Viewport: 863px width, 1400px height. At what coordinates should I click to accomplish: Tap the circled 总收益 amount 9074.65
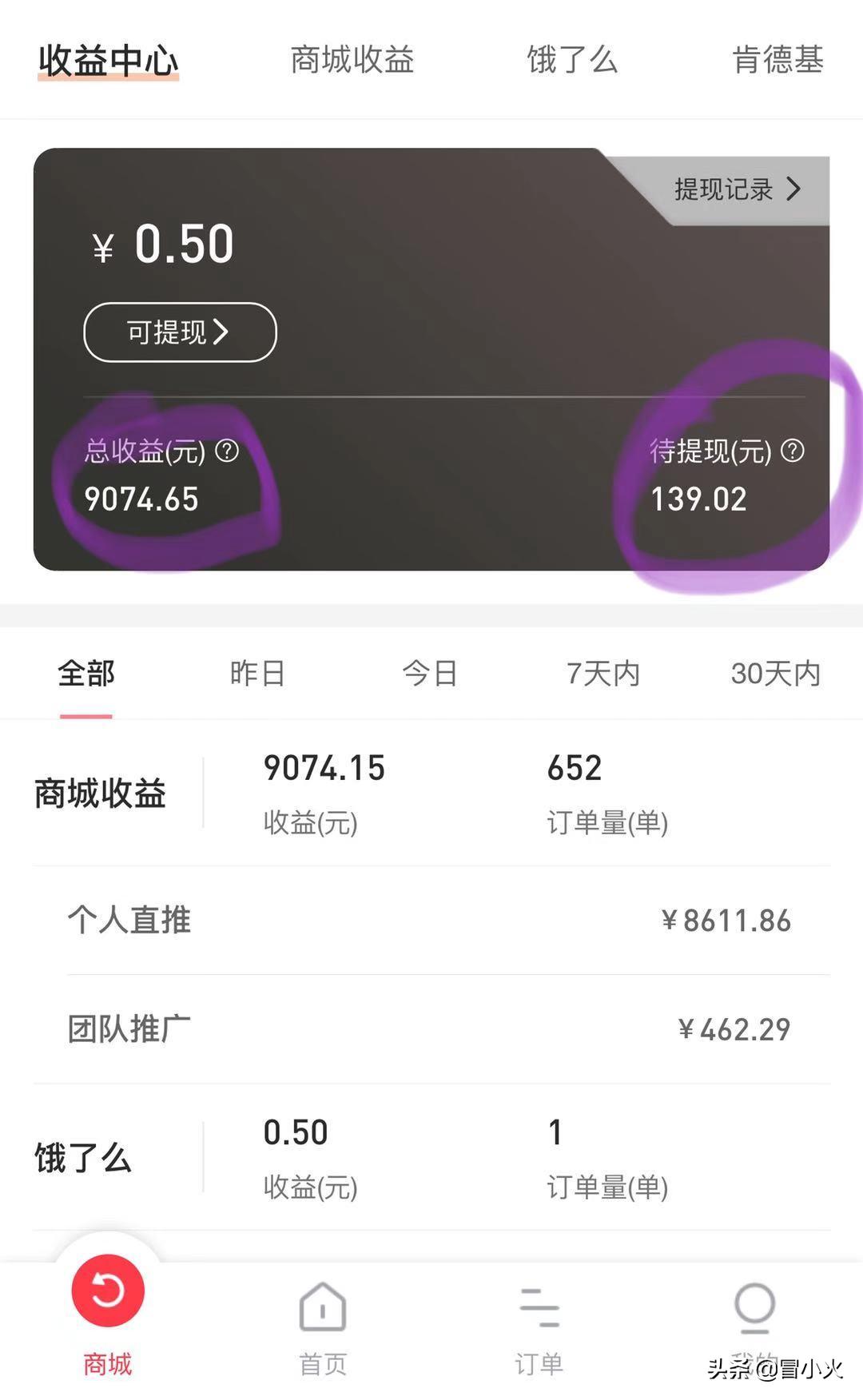click(x=141, y=500)
